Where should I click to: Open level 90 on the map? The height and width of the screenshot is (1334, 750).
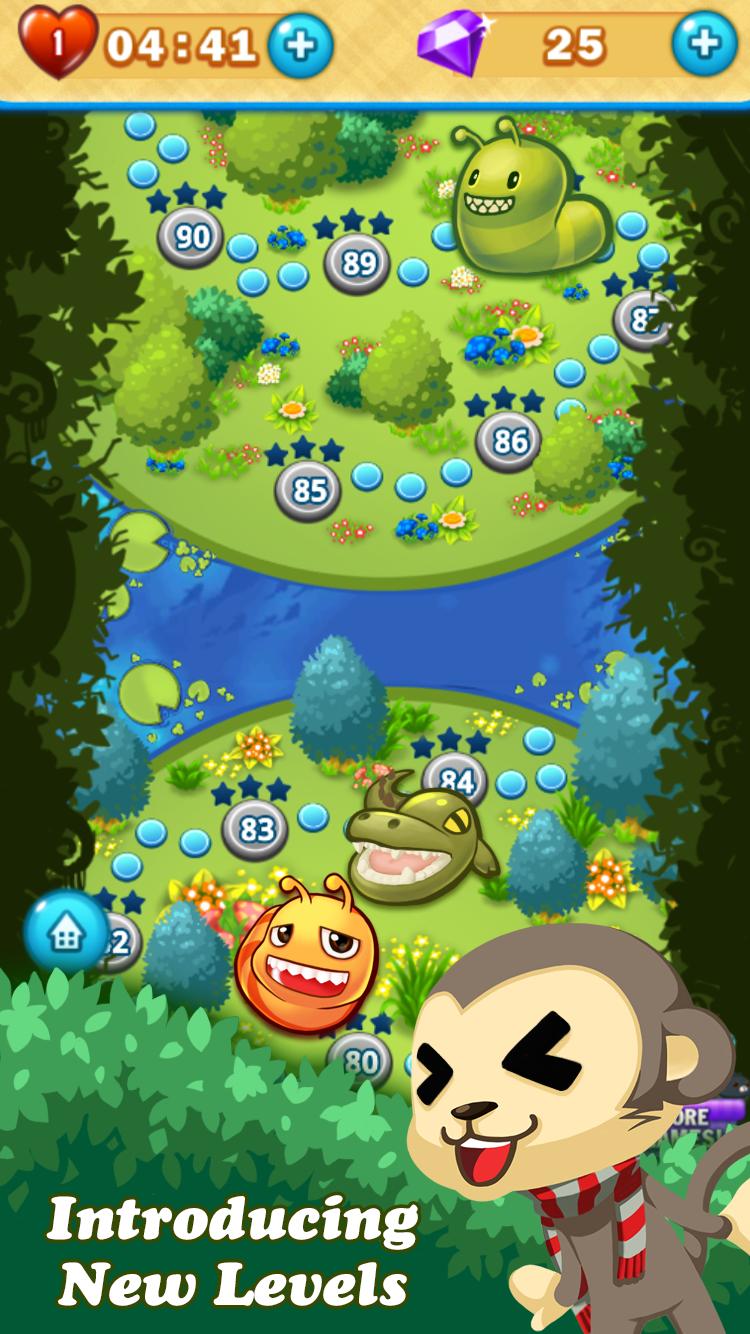(x=190, y=237)
